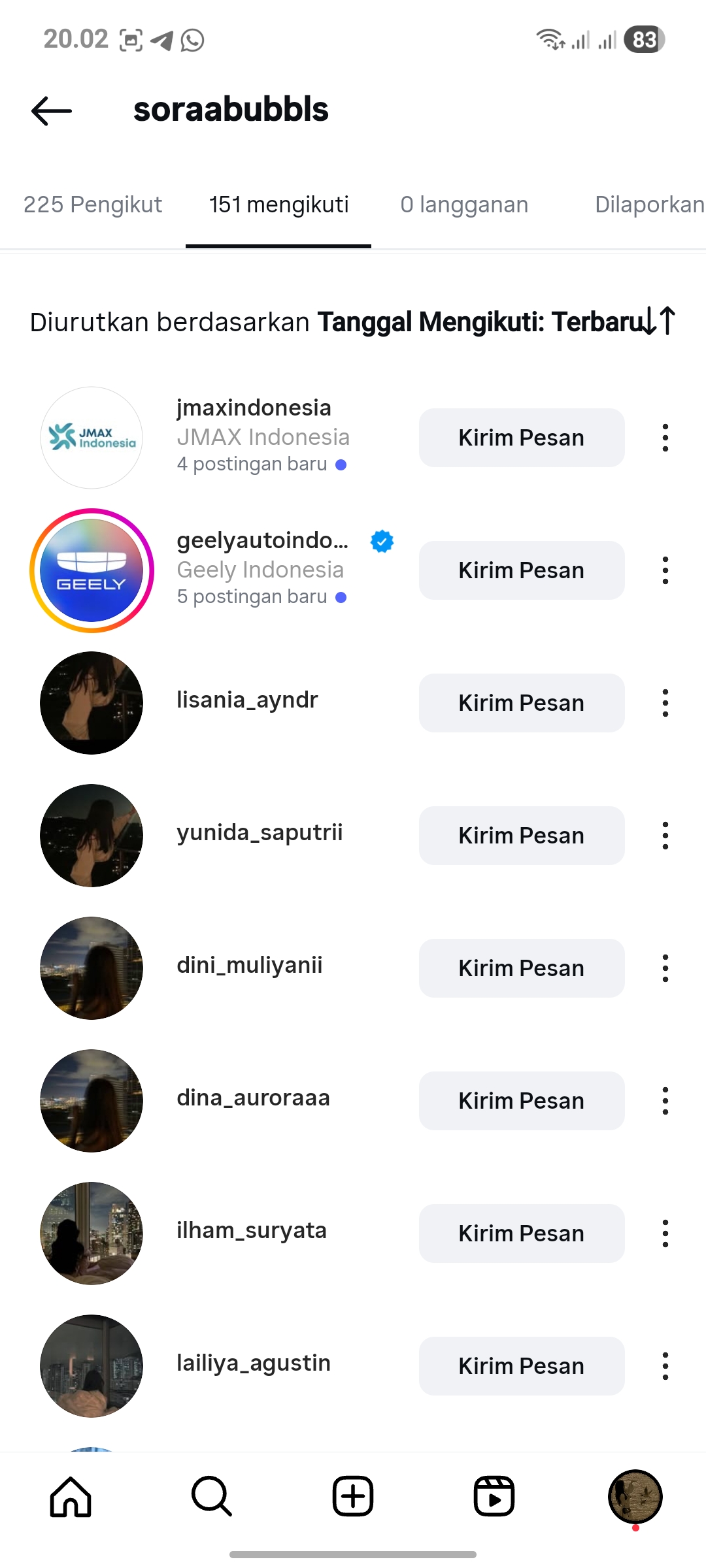This screenshot has height=1568, width=706.
Task: Send a message to lailiya_agustin
Action: tap(521, 1366)
